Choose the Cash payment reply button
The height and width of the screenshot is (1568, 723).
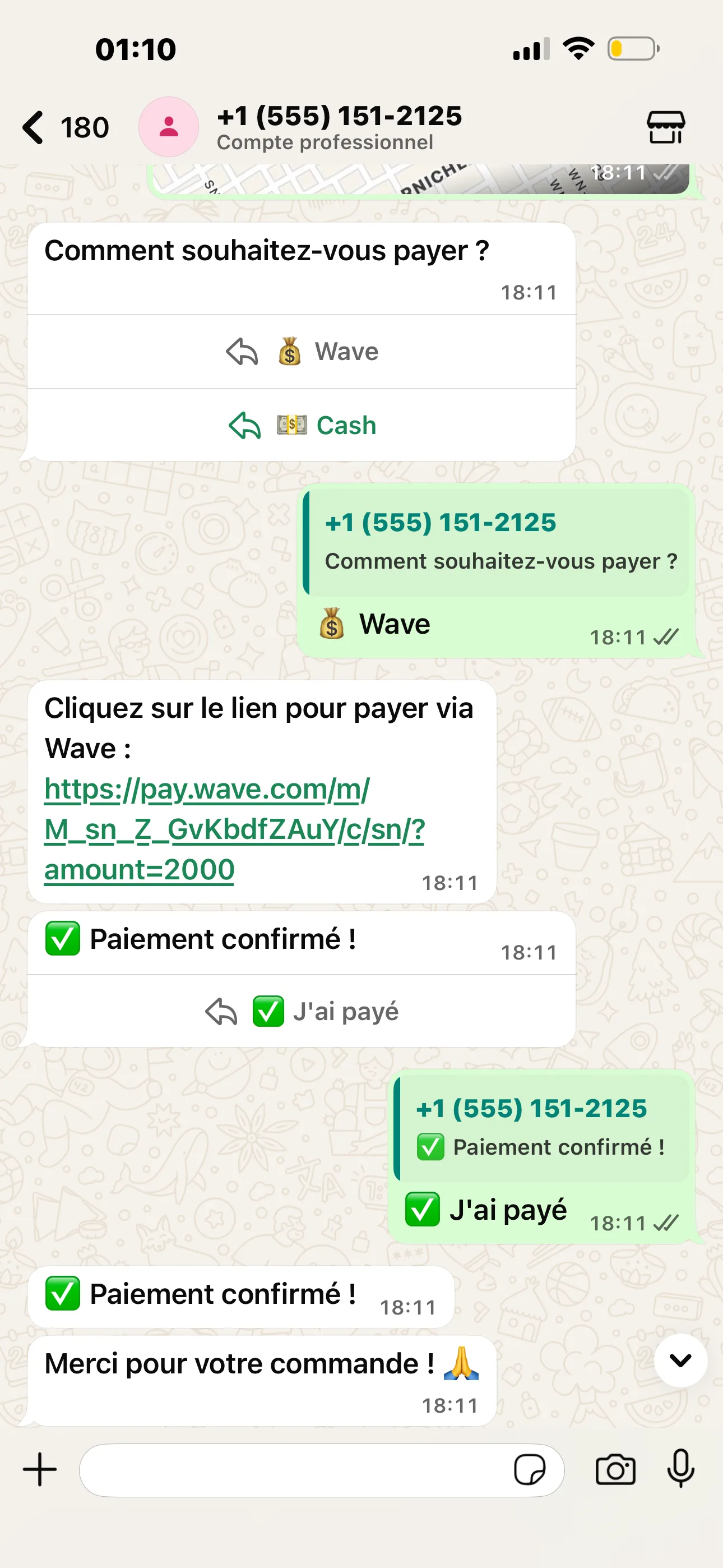(x=302, y=426)
